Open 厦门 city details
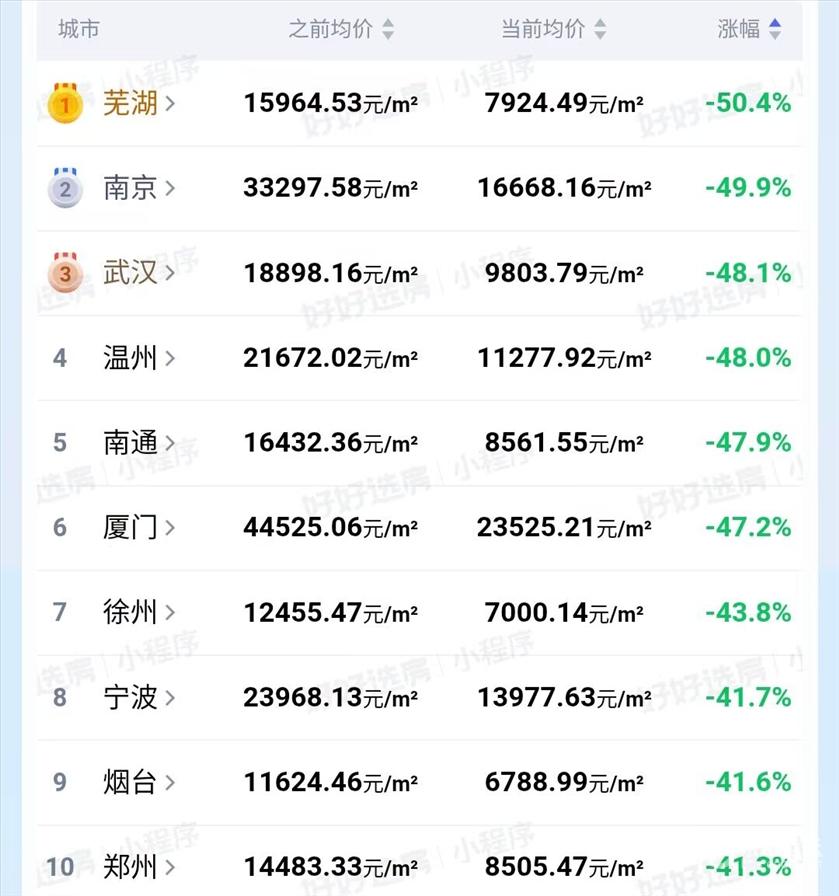The image size is (839, 896). pos(138,527)
